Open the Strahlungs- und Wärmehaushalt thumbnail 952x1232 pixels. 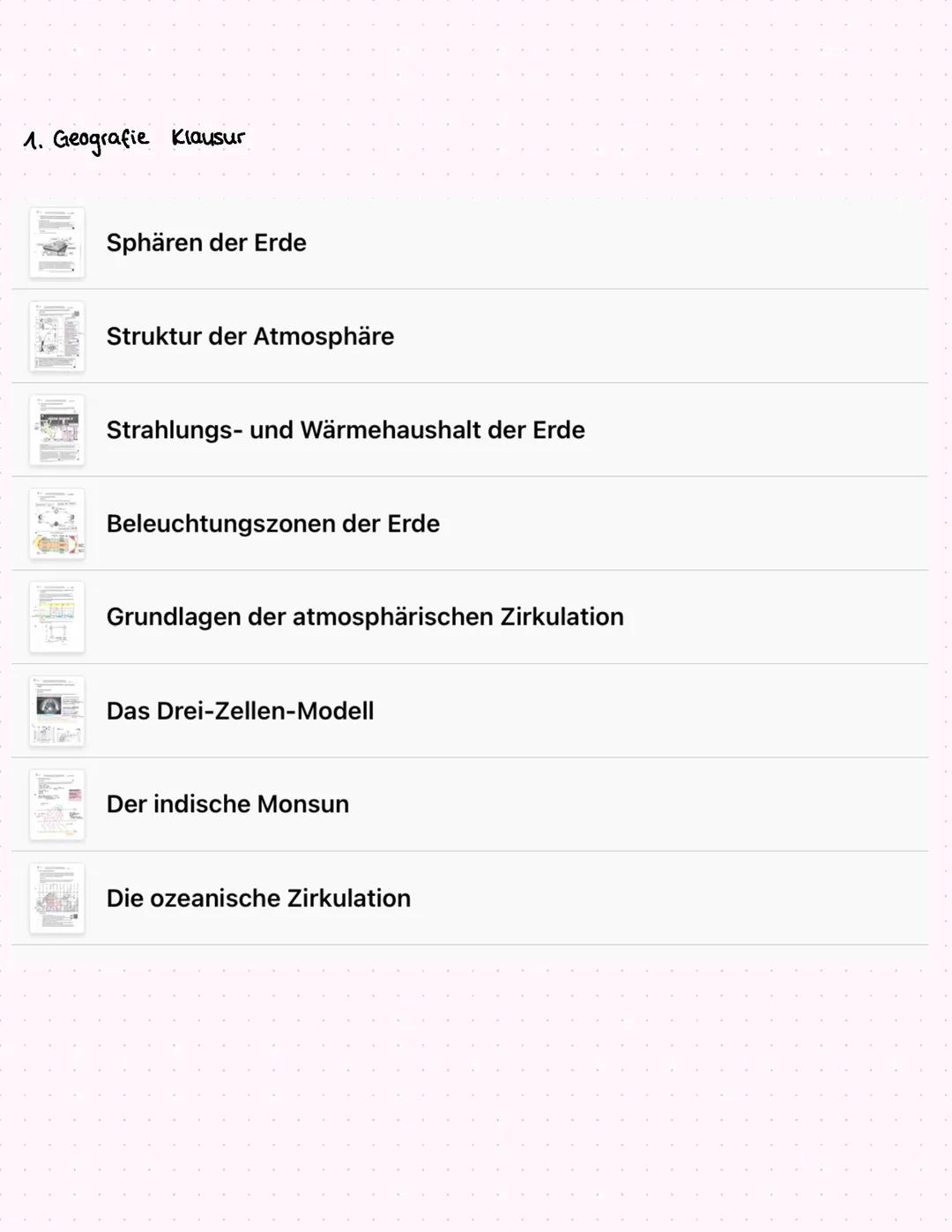(x=56, y=429)
